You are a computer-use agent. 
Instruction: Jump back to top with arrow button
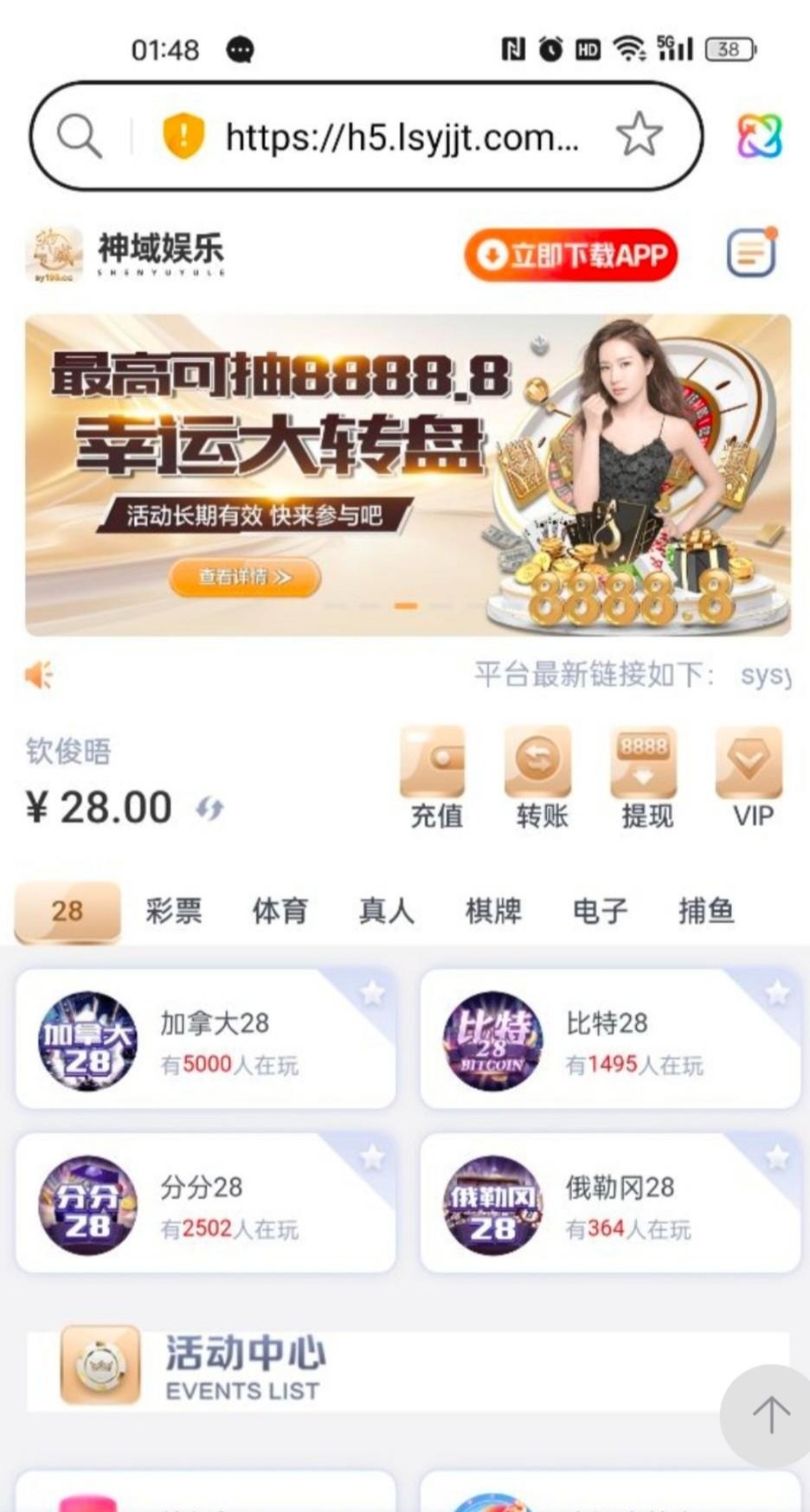click(769, 1415)
